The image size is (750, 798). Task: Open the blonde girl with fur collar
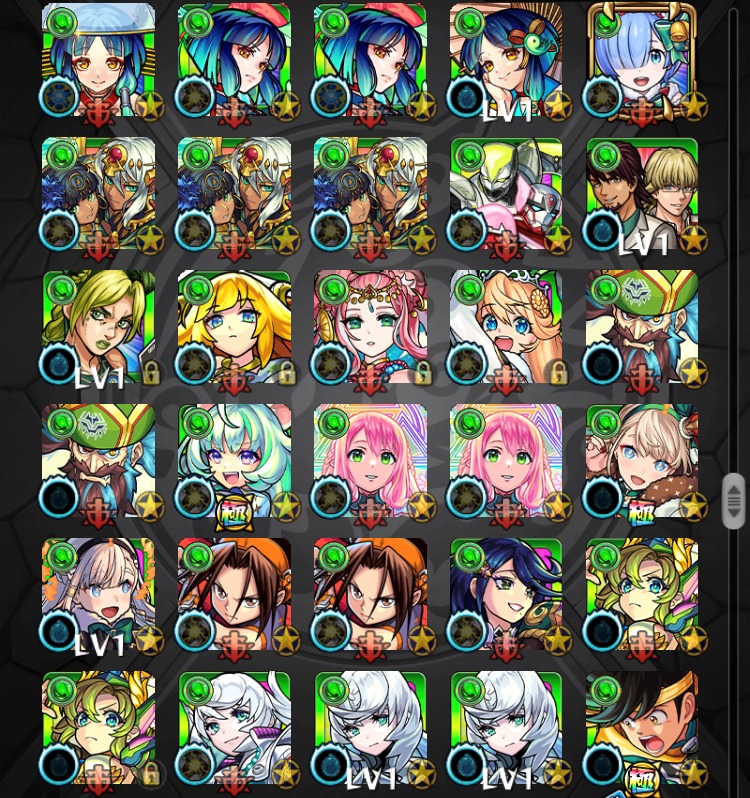(x=642, y=461)
